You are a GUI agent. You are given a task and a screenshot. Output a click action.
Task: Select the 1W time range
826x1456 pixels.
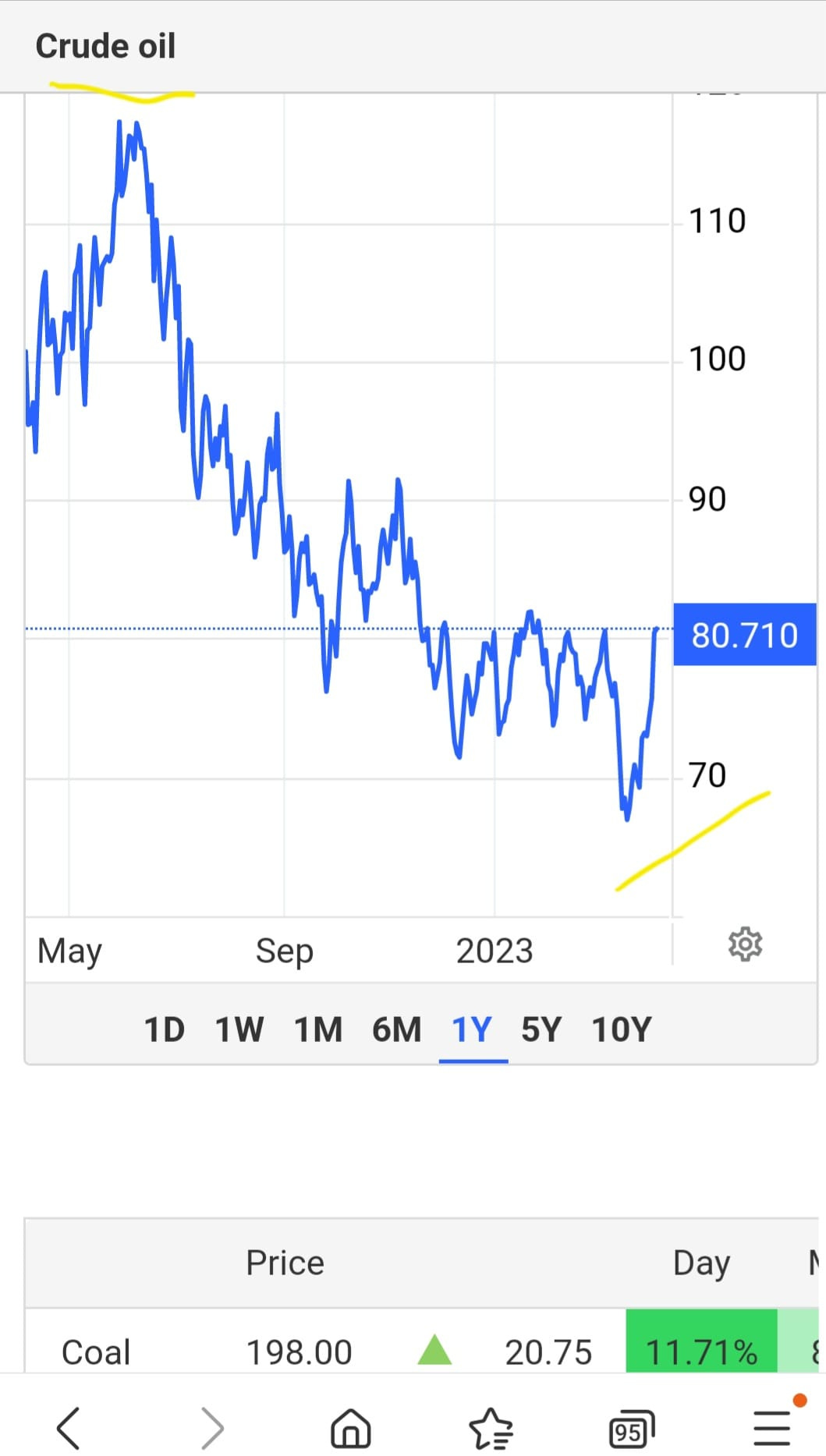(x=239, y=1029)
